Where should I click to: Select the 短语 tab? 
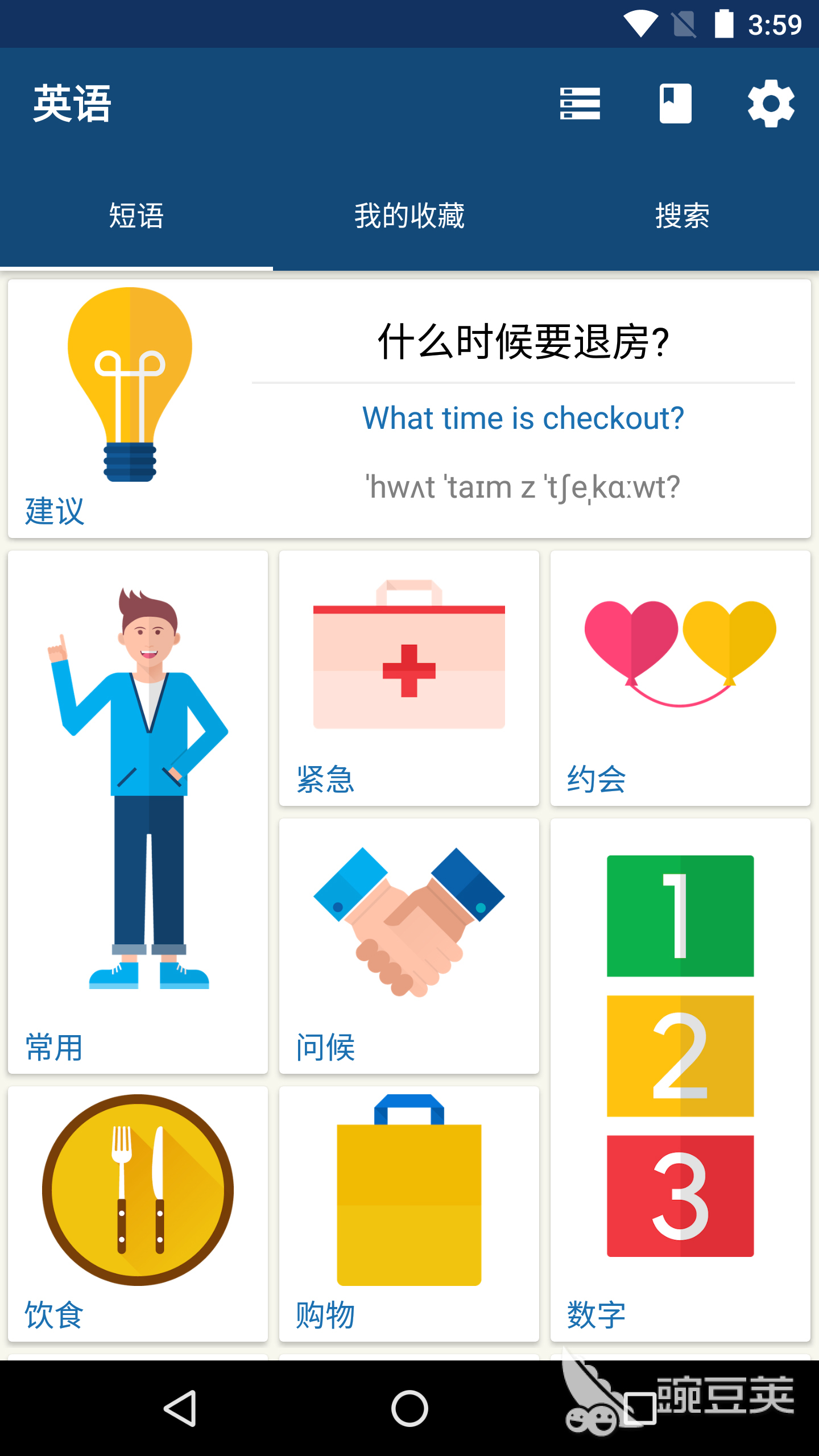click(136, 215)
